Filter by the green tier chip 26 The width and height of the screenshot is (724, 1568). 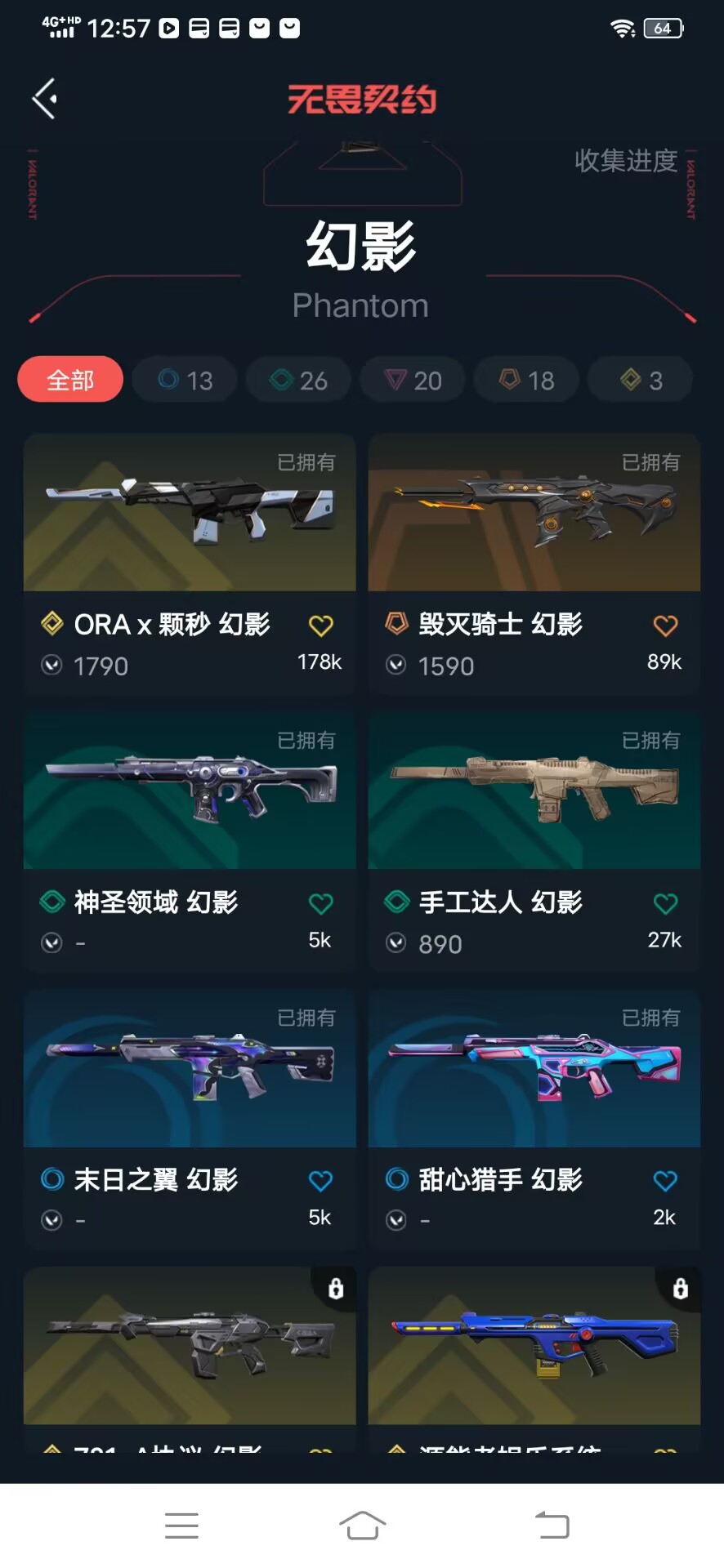click(x=299, y=380)
